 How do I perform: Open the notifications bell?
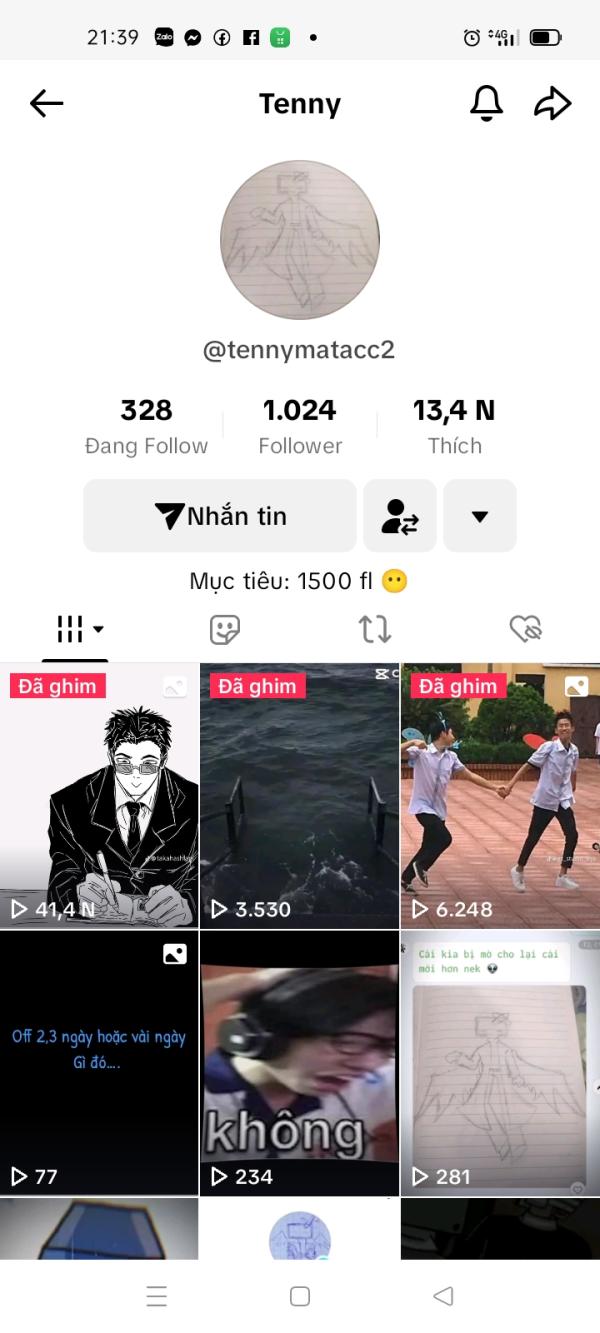(486, 103)
